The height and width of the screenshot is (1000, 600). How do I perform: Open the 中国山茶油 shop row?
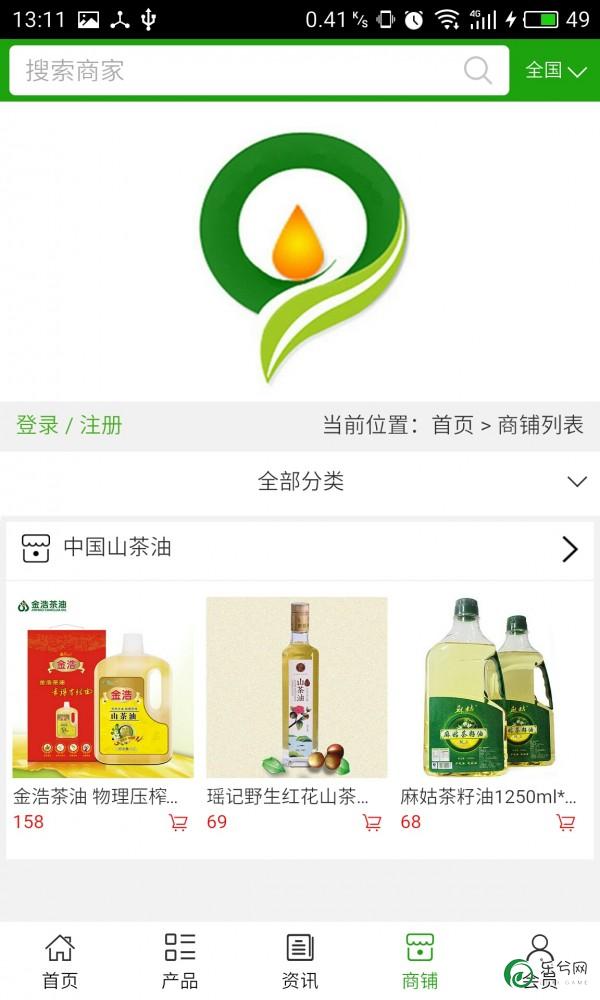click(x=300, y=548)
